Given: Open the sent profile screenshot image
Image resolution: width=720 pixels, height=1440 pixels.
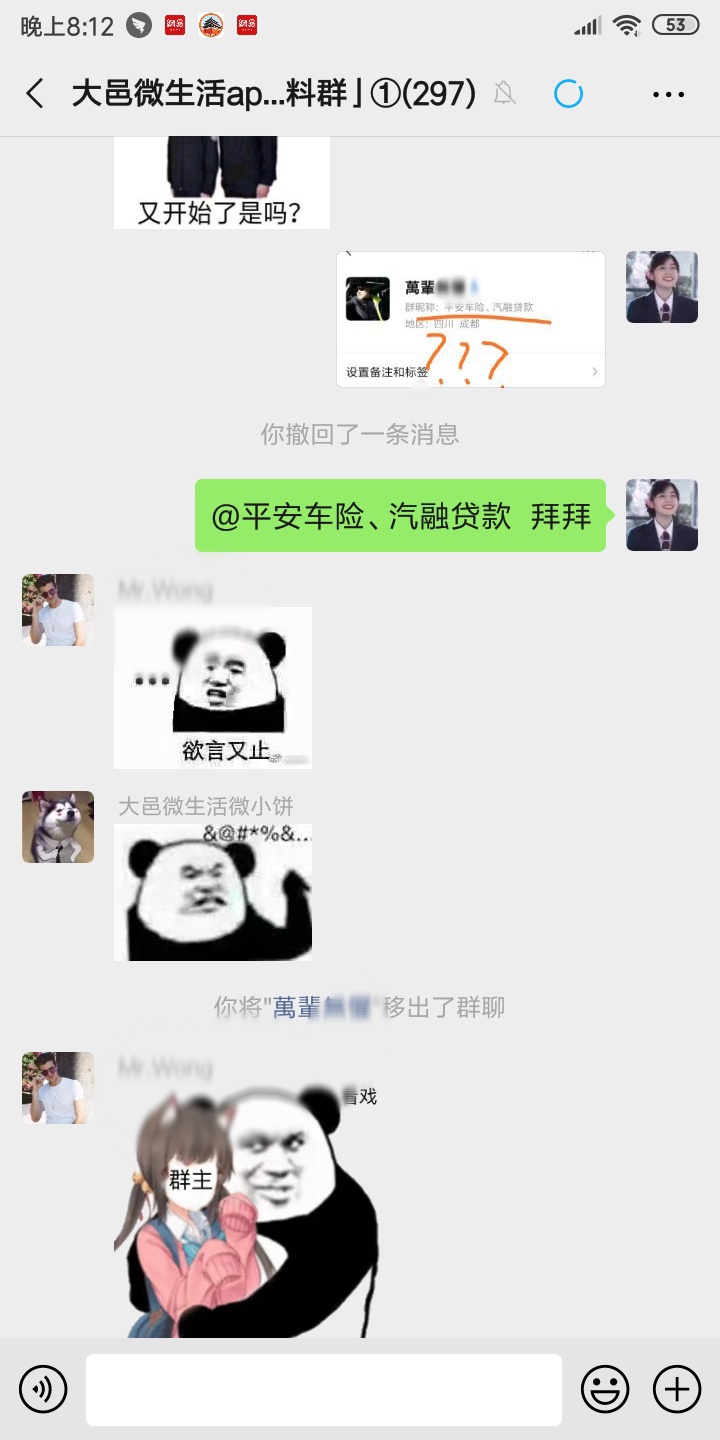Looking at the screenshot, I should (x=470, y=319).
